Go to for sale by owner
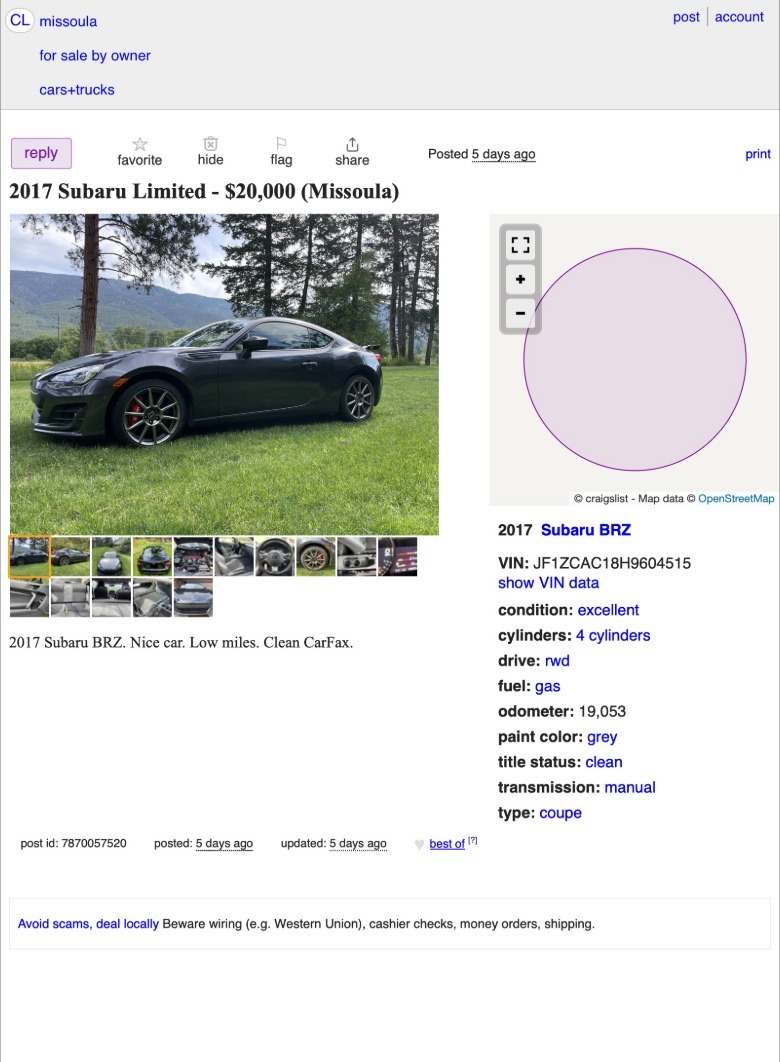This screenshot has width=780, height=1062. pyautogui.click(x=95, y=56)
